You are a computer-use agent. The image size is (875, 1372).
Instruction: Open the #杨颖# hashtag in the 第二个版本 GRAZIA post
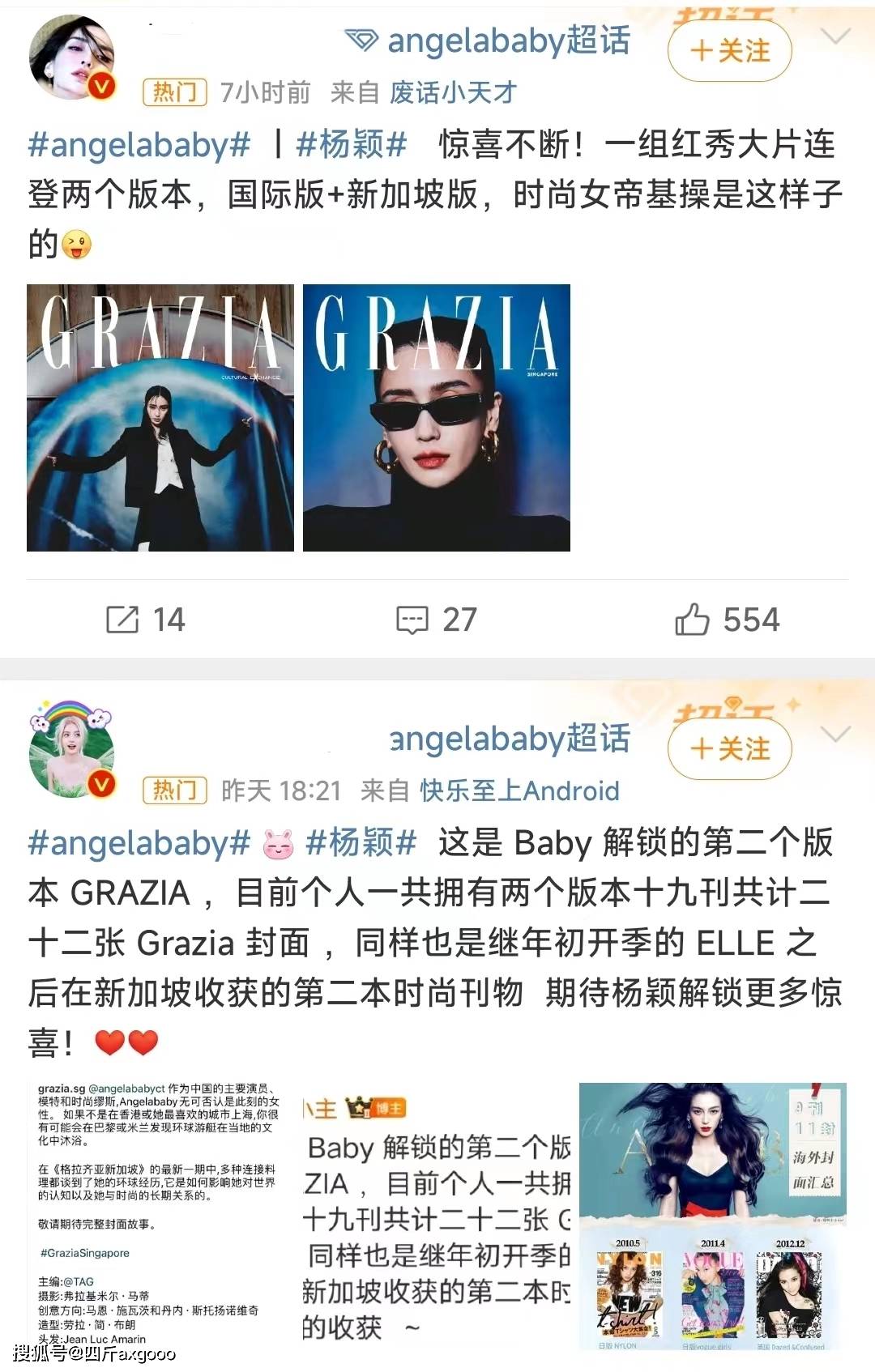(x=361, y=843)
